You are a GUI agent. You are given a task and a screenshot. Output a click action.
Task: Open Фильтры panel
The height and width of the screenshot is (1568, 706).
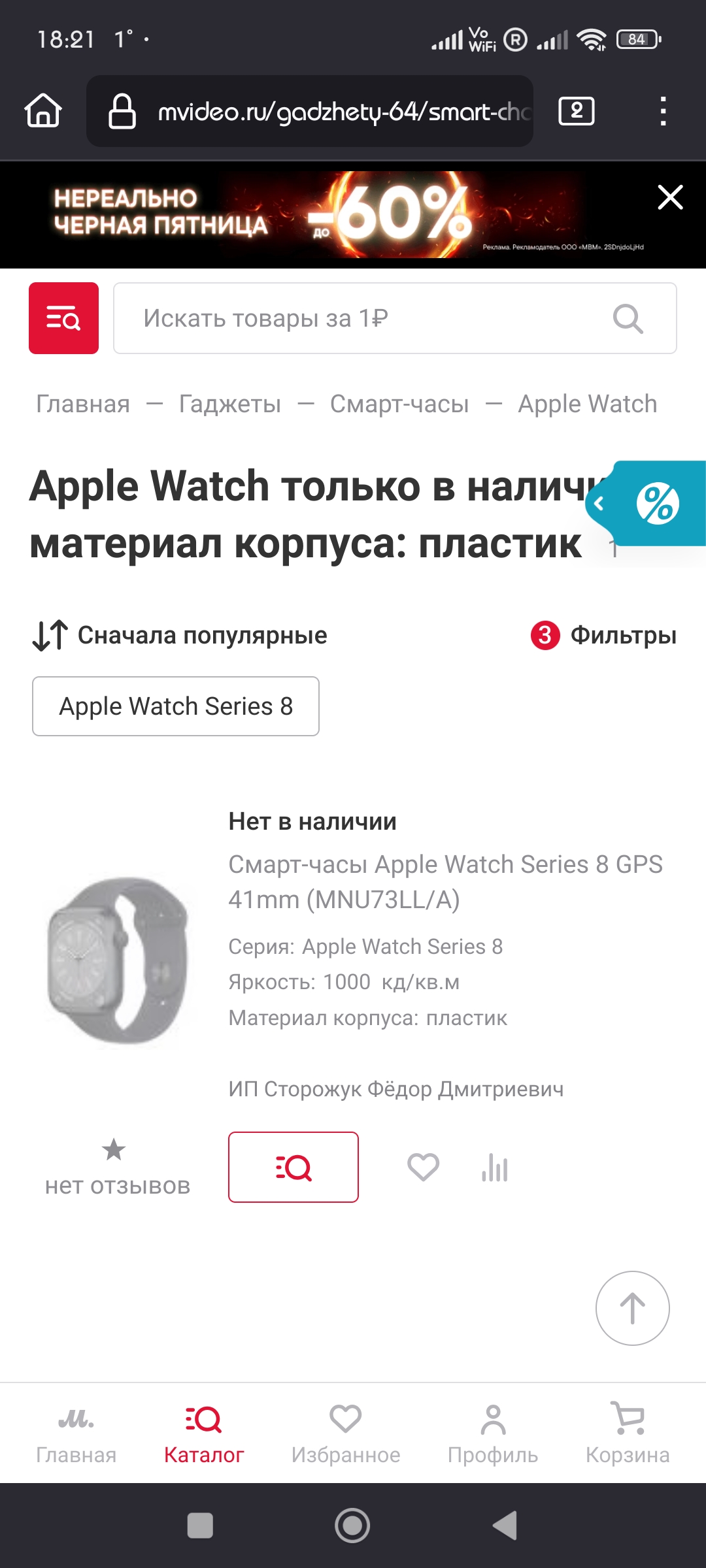click(x=604, y=635)
